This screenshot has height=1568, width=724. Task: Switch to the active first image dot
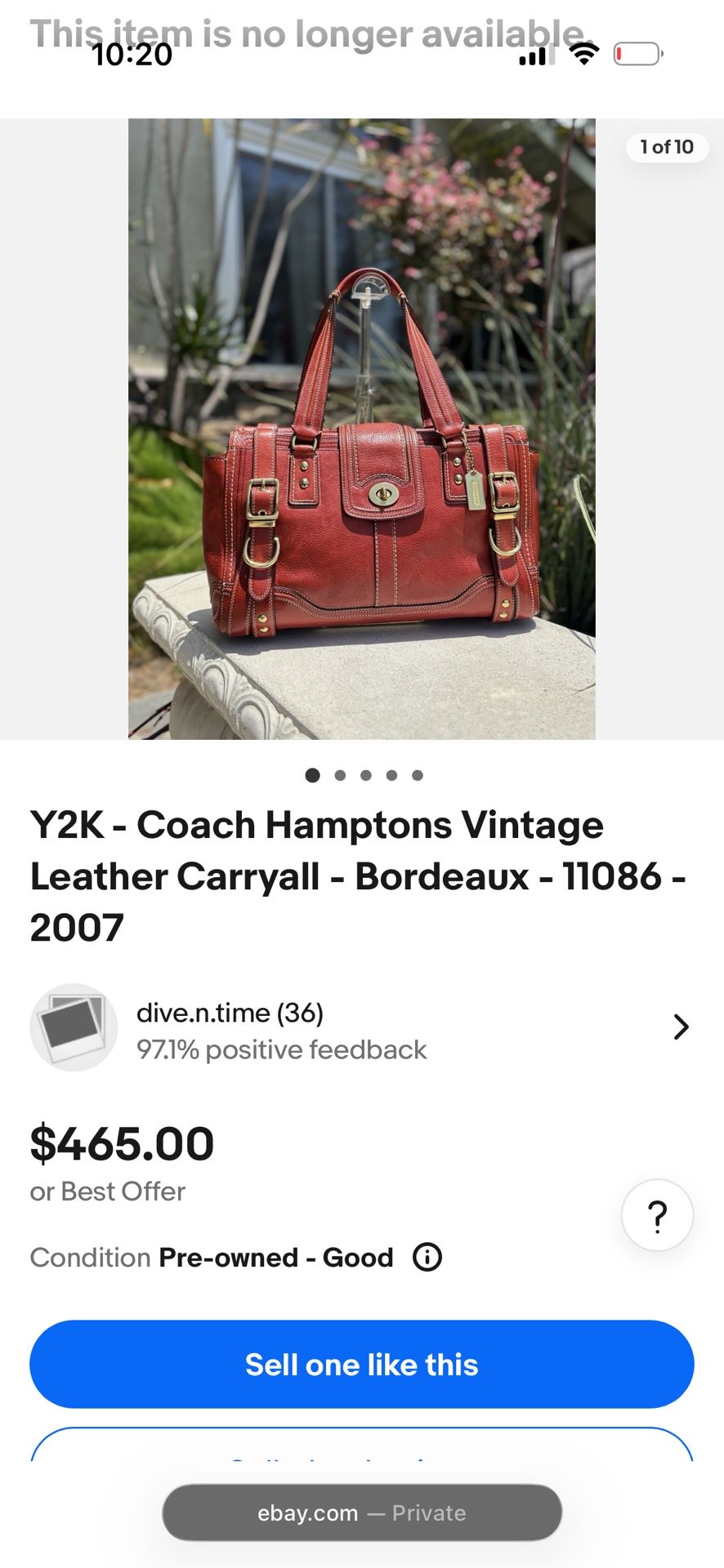[313, 775]
